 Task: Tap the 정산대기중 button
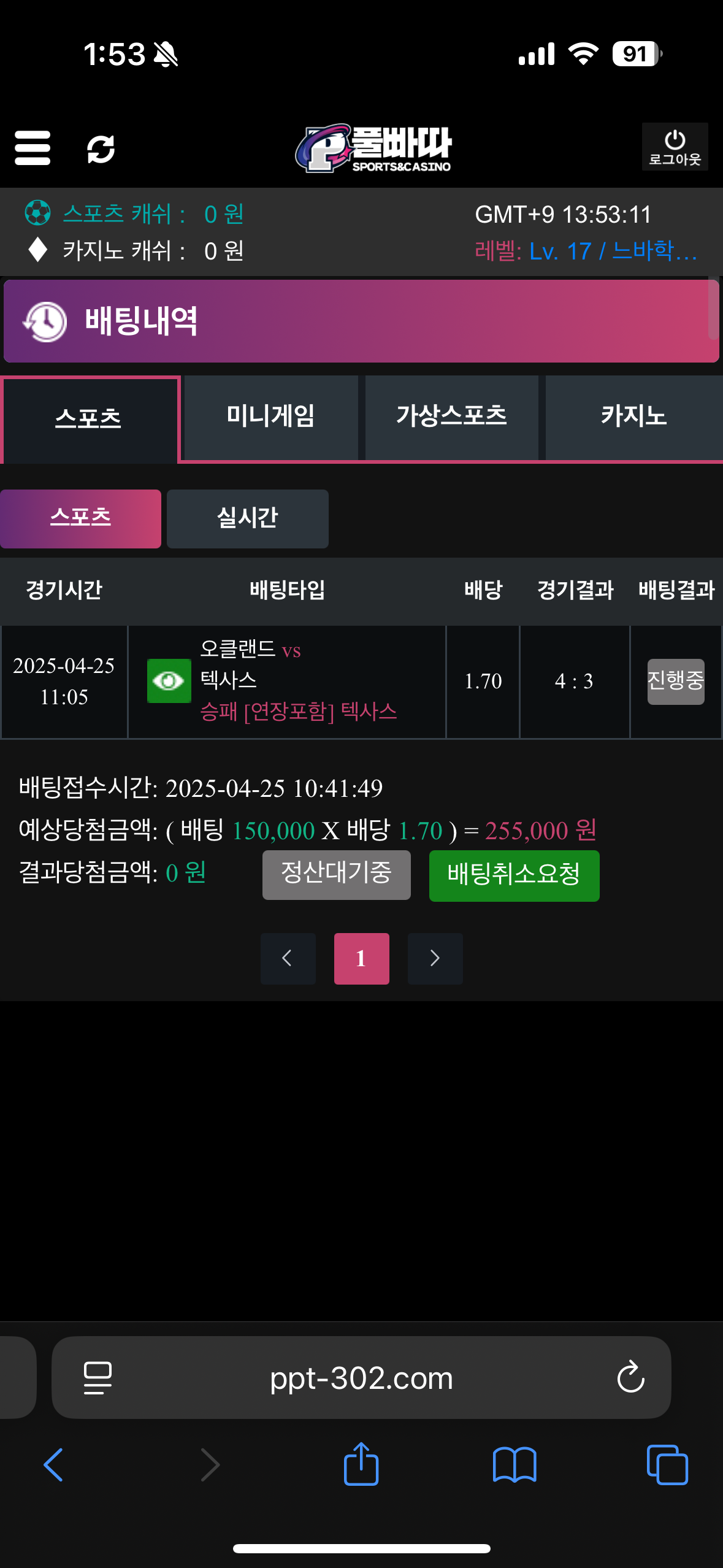336,874
